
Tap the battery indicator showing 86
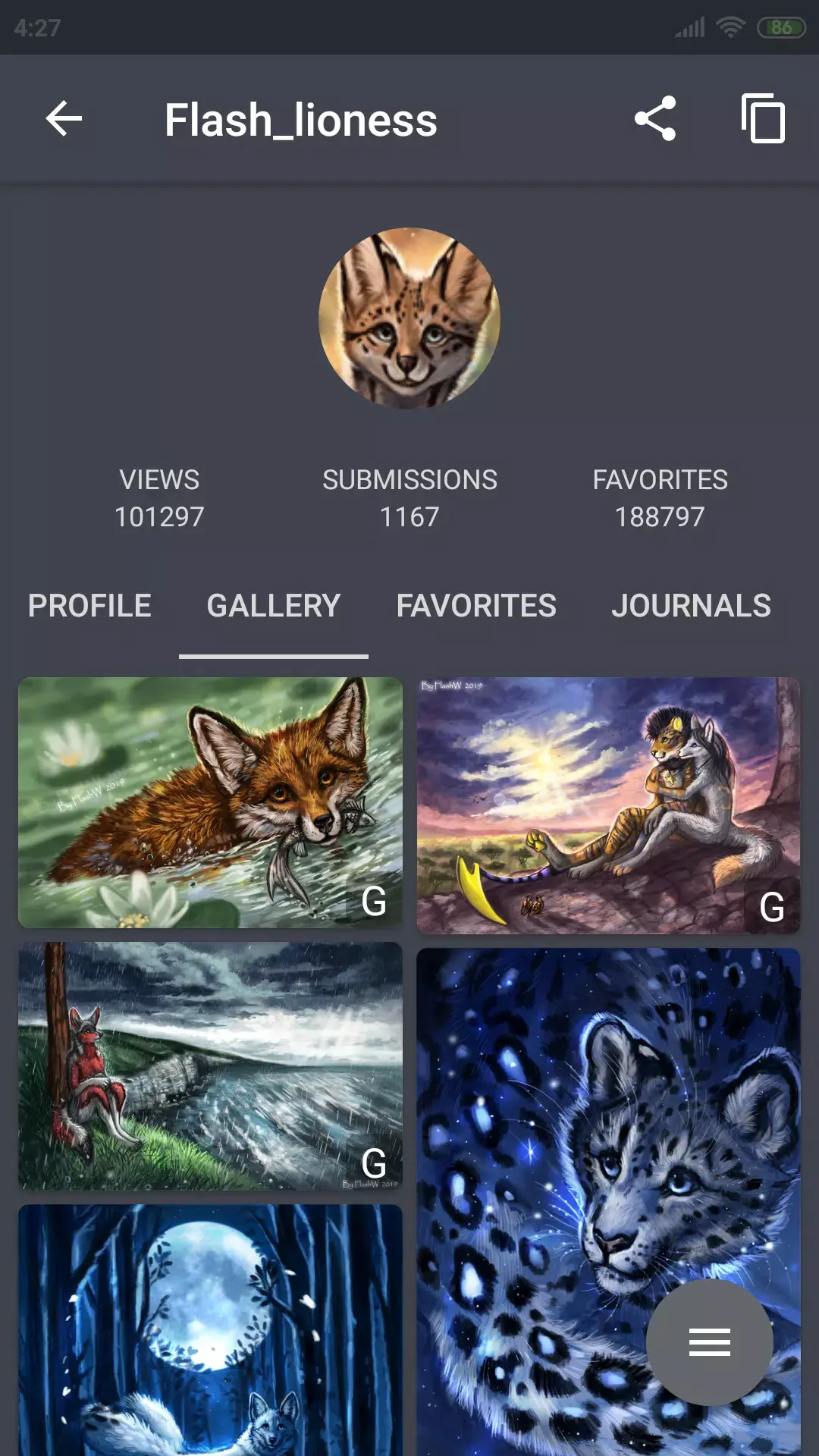click(x=780, y=27)
